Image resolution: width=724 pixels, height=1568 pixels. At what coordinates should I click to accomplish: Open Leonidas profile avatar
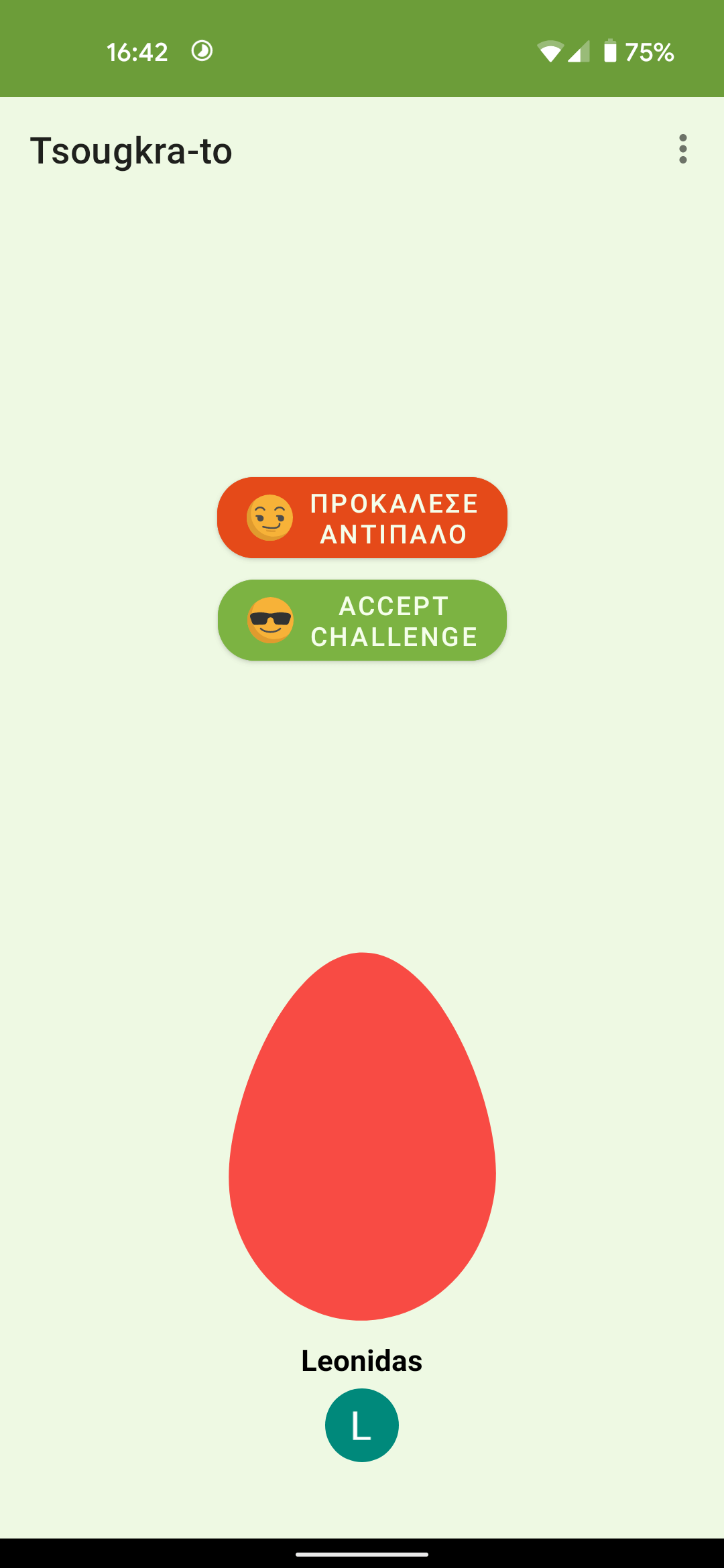(362, 1425)
